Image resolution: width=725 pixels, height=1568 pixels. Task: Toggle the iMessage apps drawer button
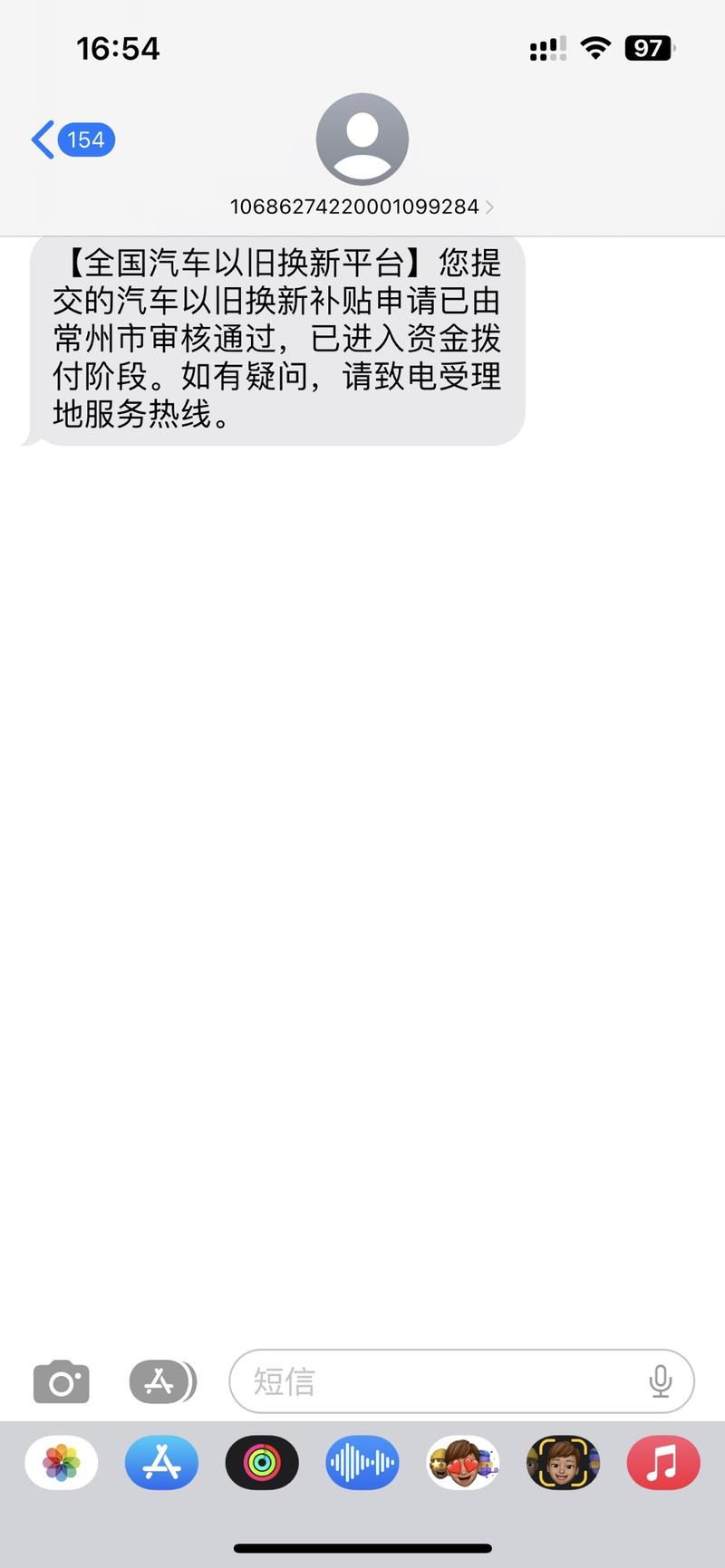click(162, 1382)
